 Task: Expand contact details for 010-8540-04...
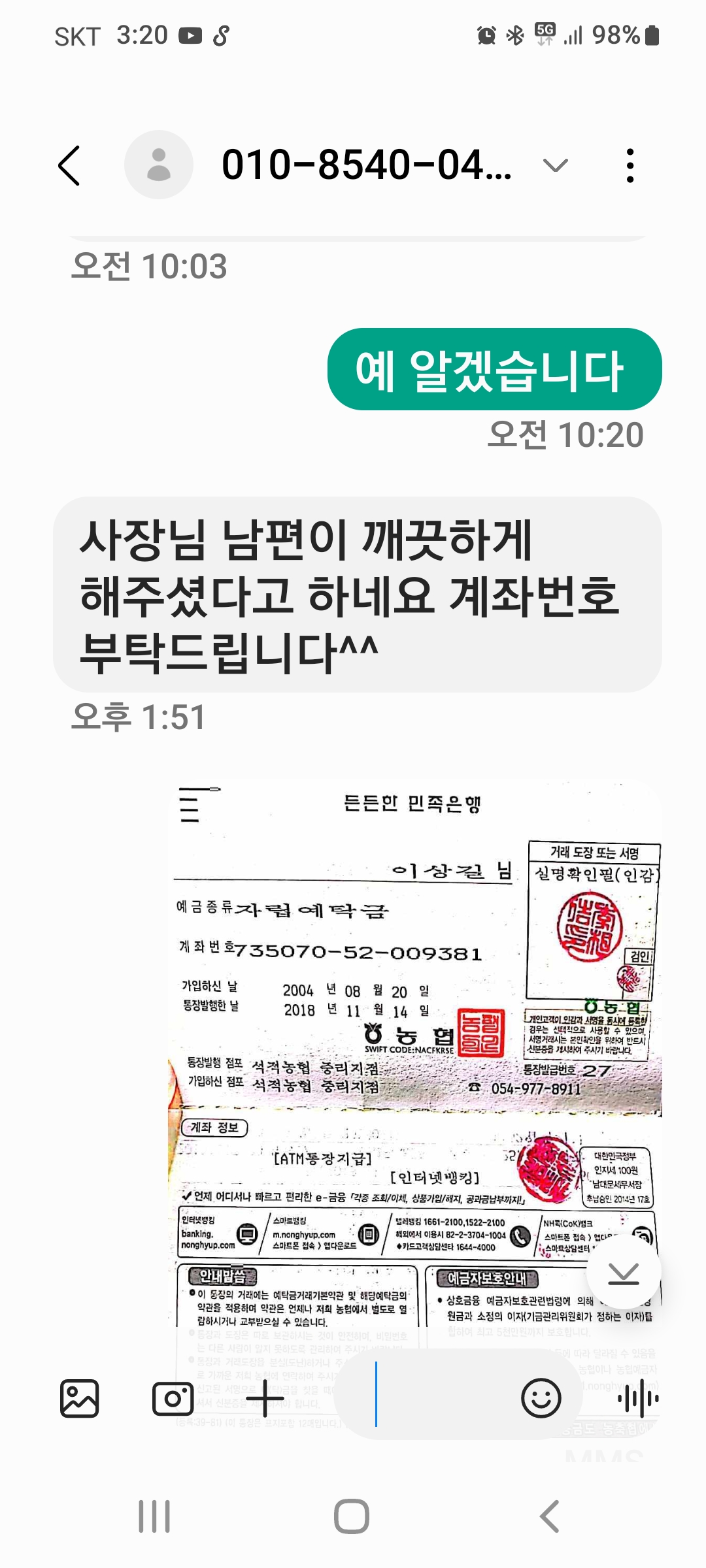[555, 166]
